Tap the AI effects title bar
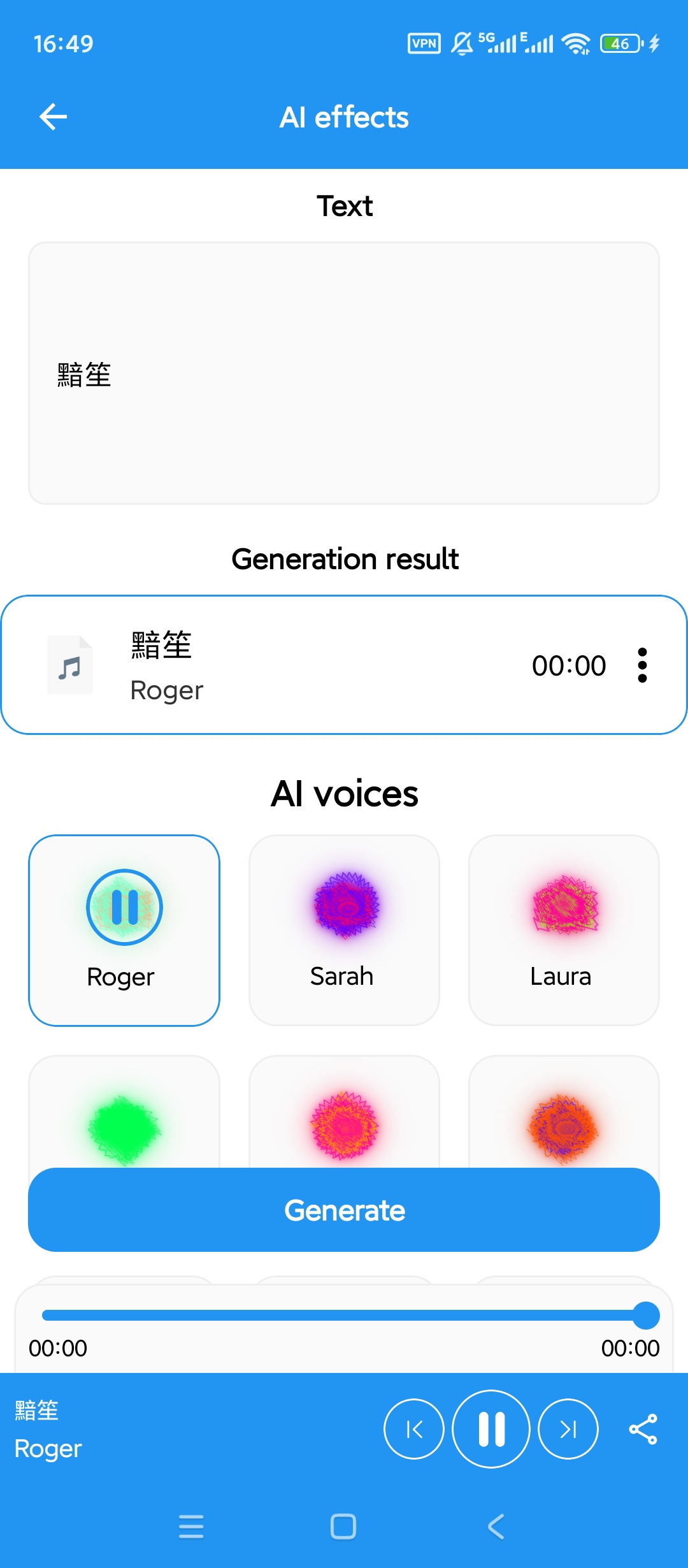The width and height of the screenshot is (688, 1568). (x=344, y=117)
